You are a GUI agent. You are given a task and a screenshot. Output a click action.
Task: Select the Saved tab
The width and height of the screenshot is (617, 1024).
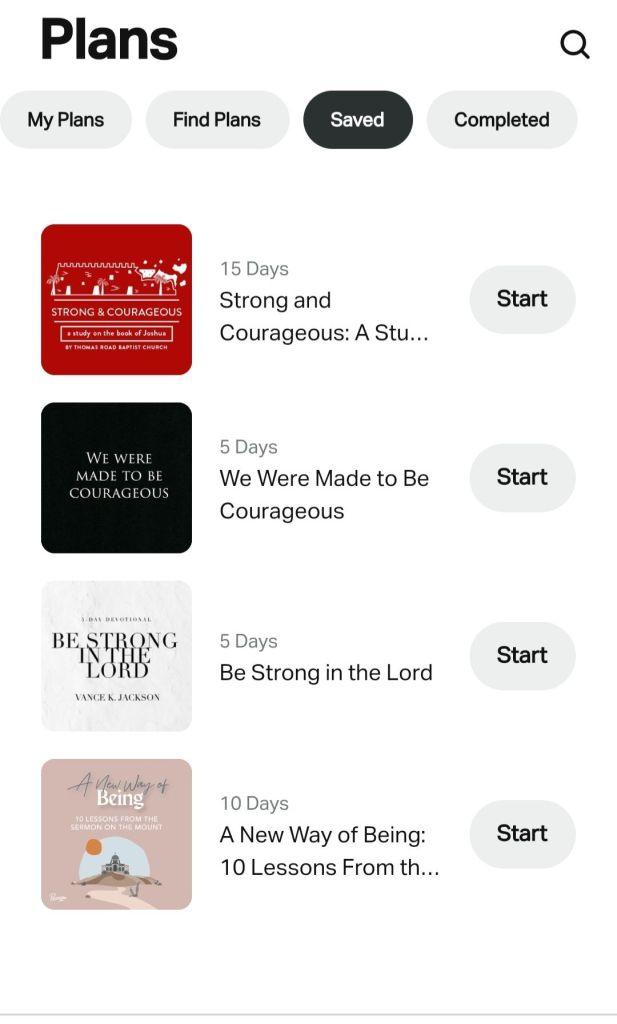[x=357, y=120]
